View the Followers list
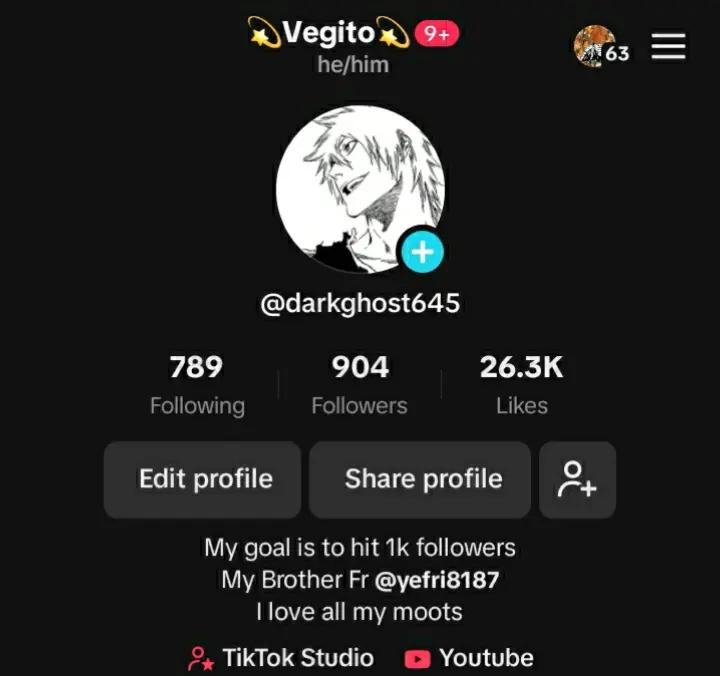 360,384
